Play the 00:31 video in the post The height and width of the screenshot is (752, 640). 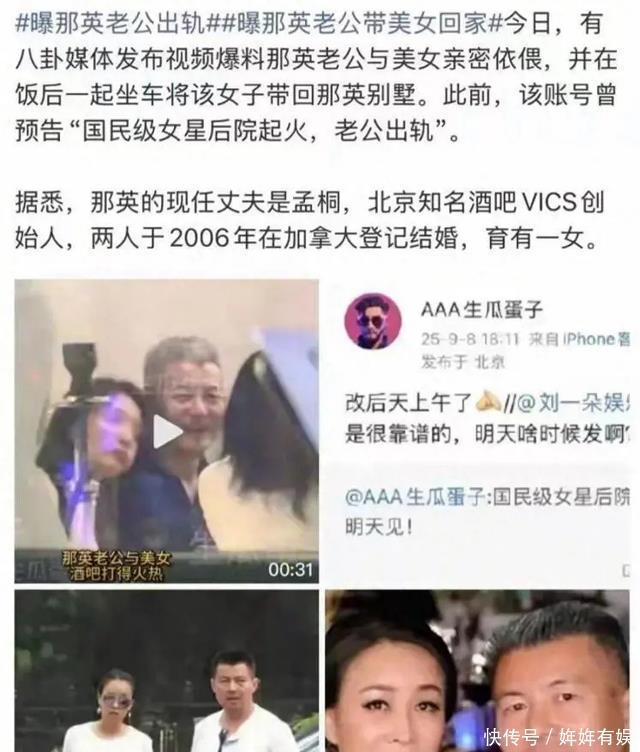tap(167, 432)
